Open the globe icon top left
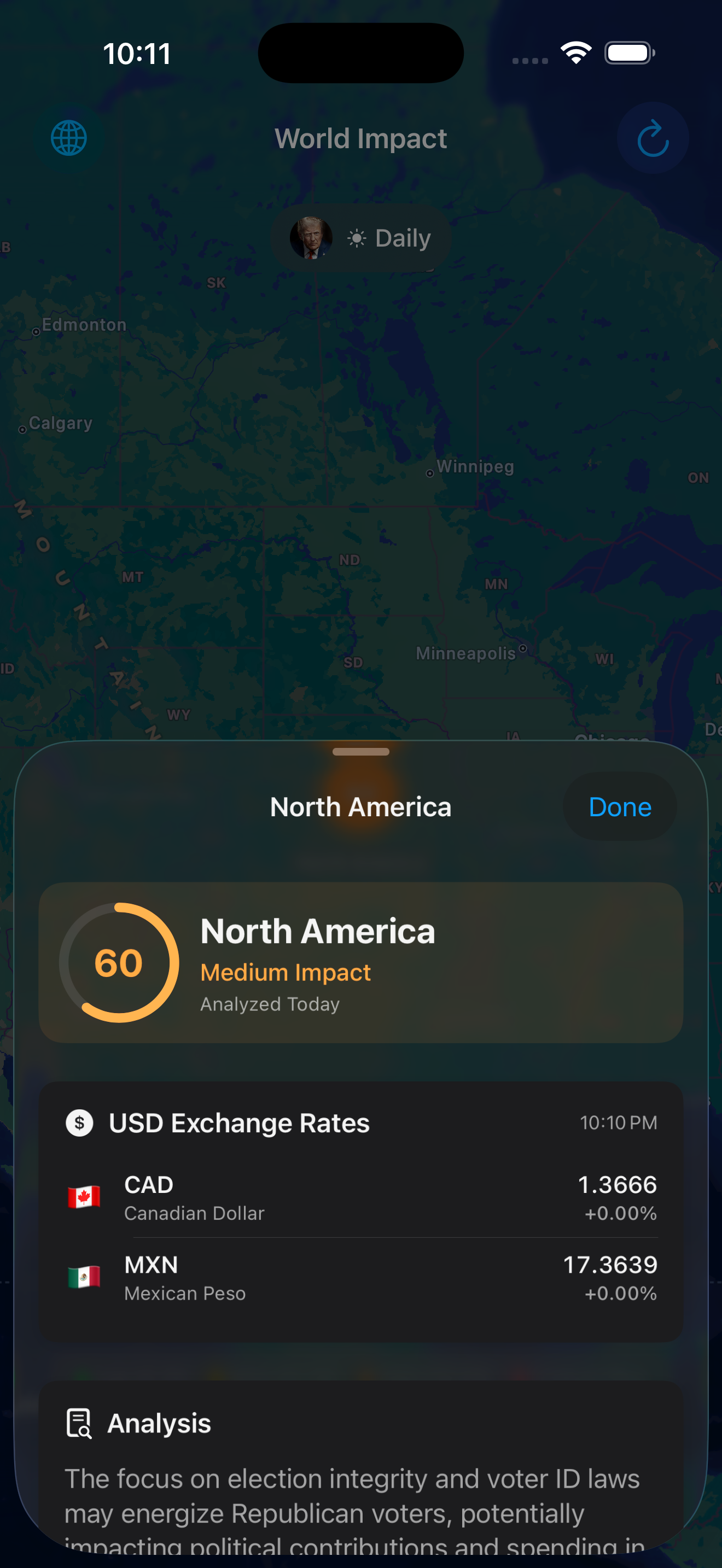Viewport: 722px width, 1568px height. coord(69,138)
